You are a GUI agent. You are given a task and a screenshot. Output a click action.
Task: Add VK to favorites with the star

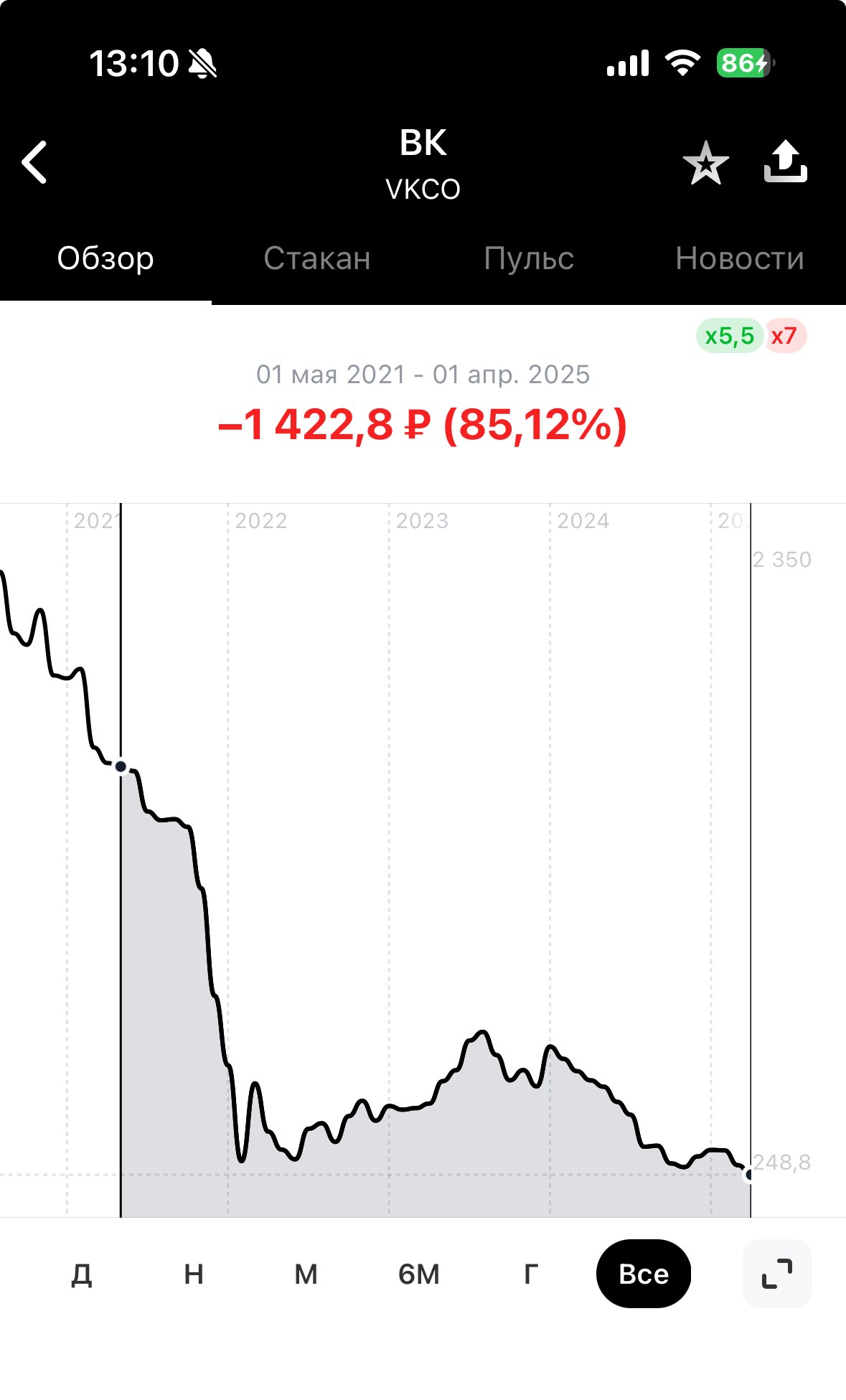click(705, 163)
